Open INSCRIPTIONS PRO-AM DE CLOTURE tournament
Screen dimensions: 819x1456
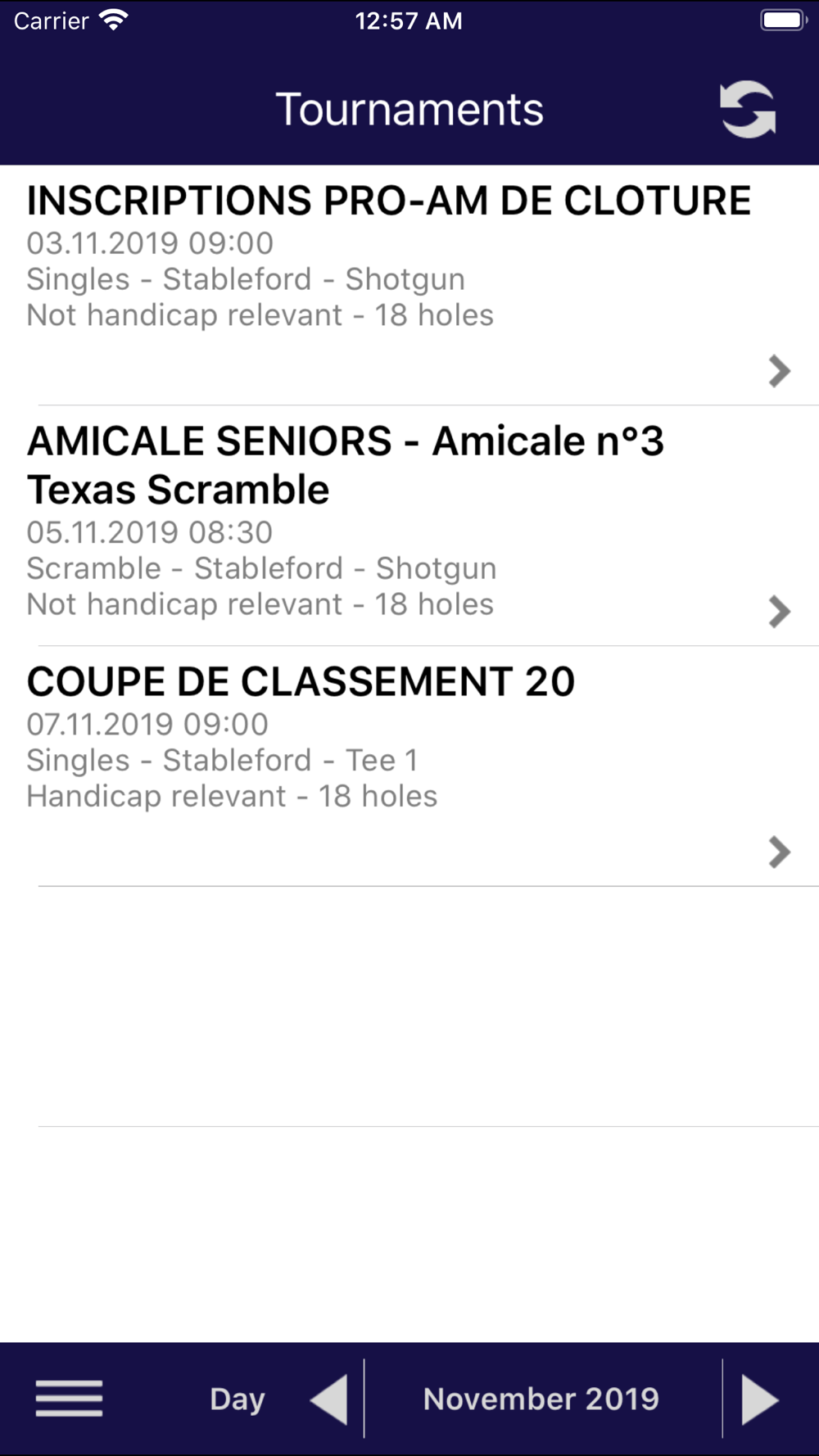click(x=409, y=285)
